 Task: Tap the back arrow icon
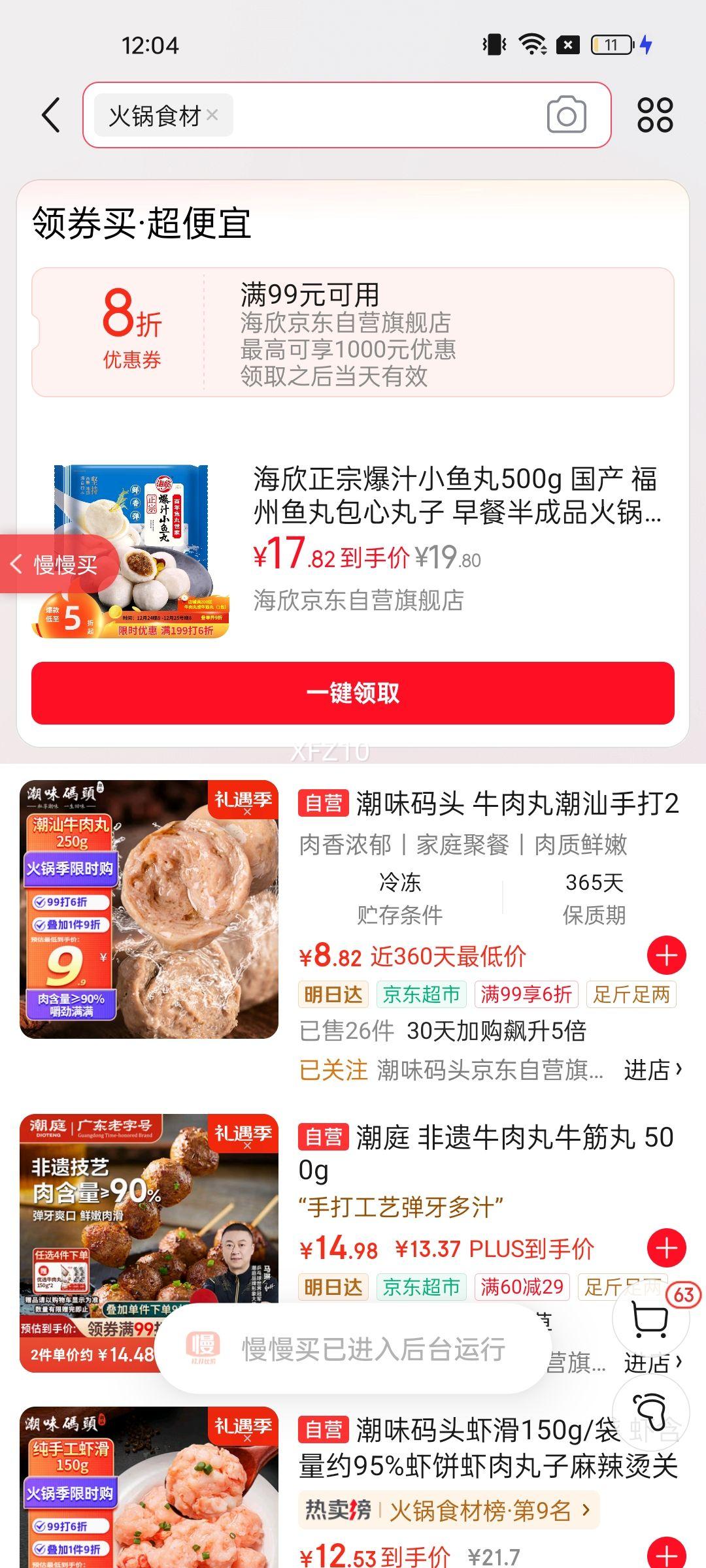point(50,114)
